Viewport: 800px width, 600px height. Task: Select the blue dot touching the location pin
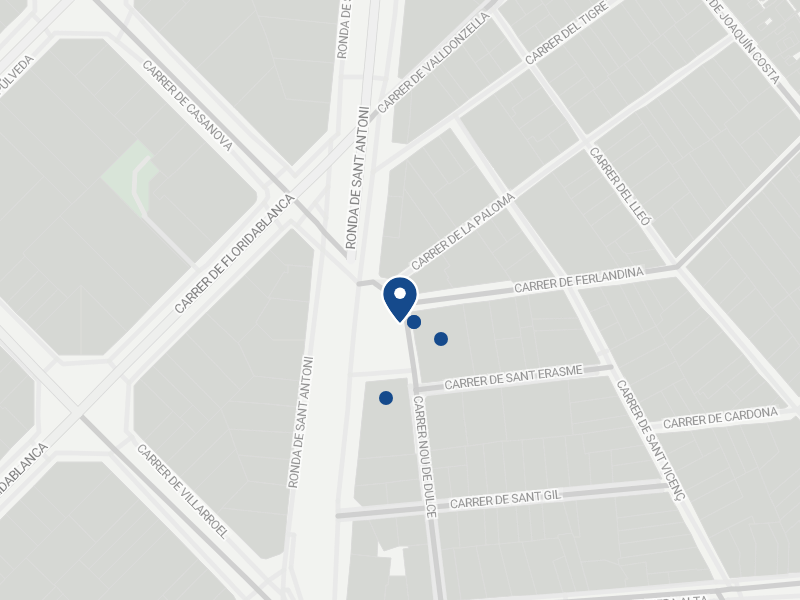(x=414, y=322)
